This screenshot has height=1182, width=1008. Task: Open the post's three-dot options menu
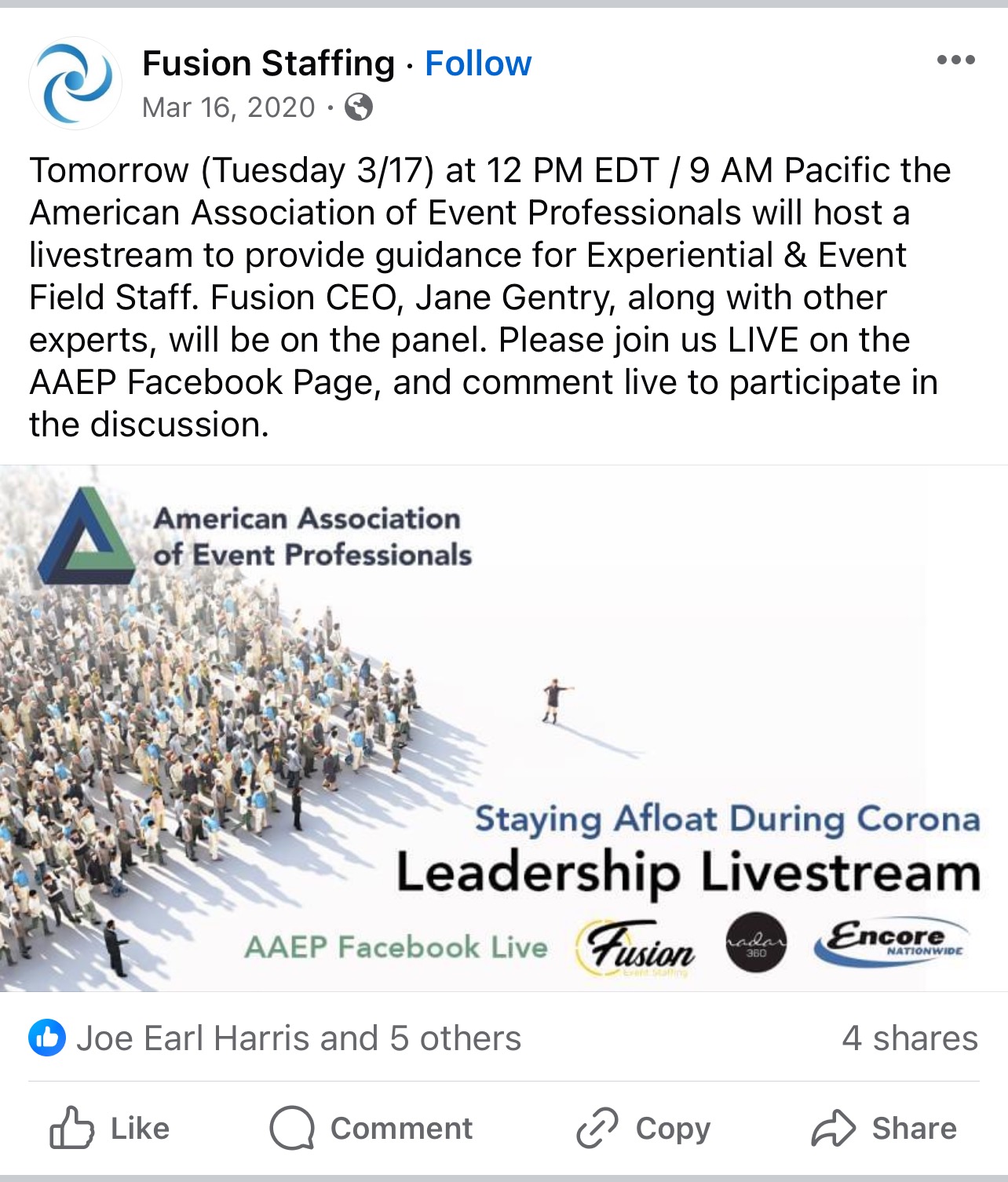coord(955,60)
